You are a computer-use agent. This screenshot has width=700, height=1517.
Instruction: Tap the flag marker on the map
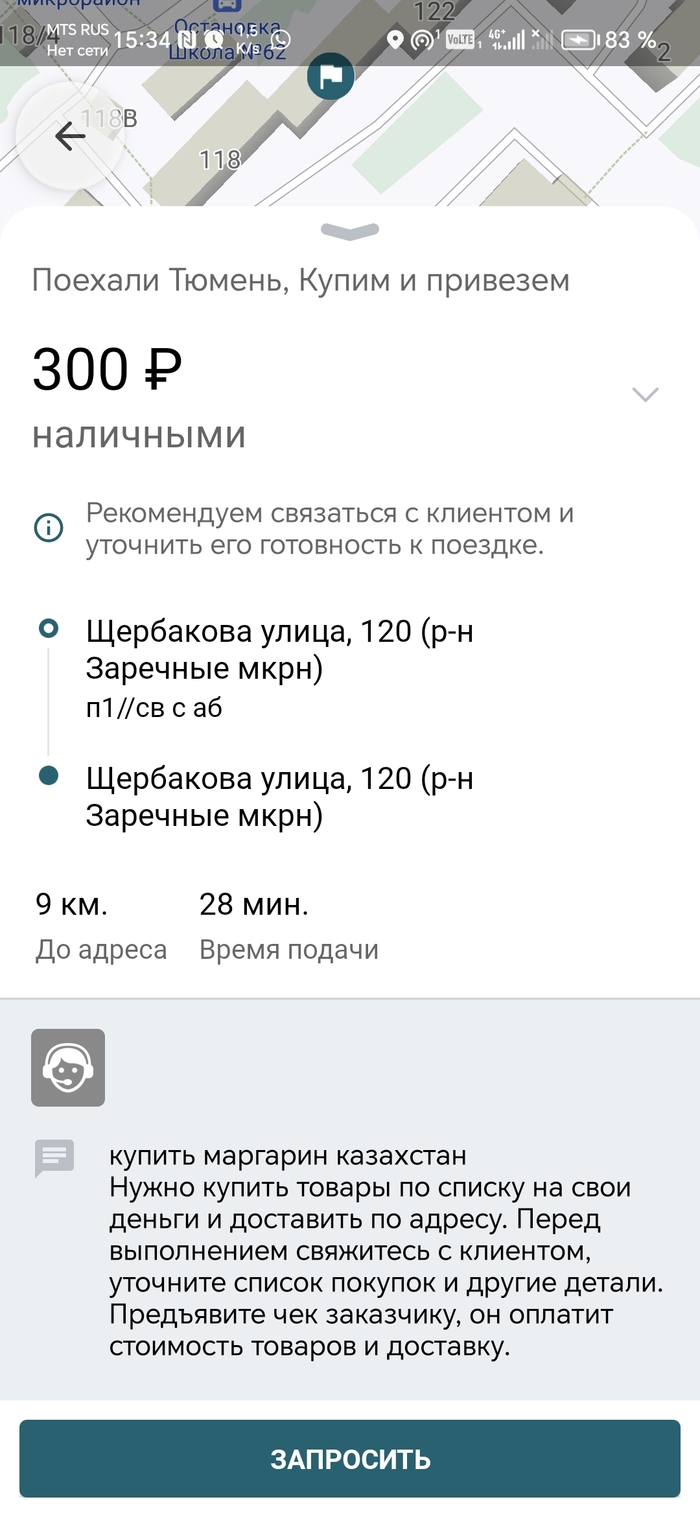point(331,76)
